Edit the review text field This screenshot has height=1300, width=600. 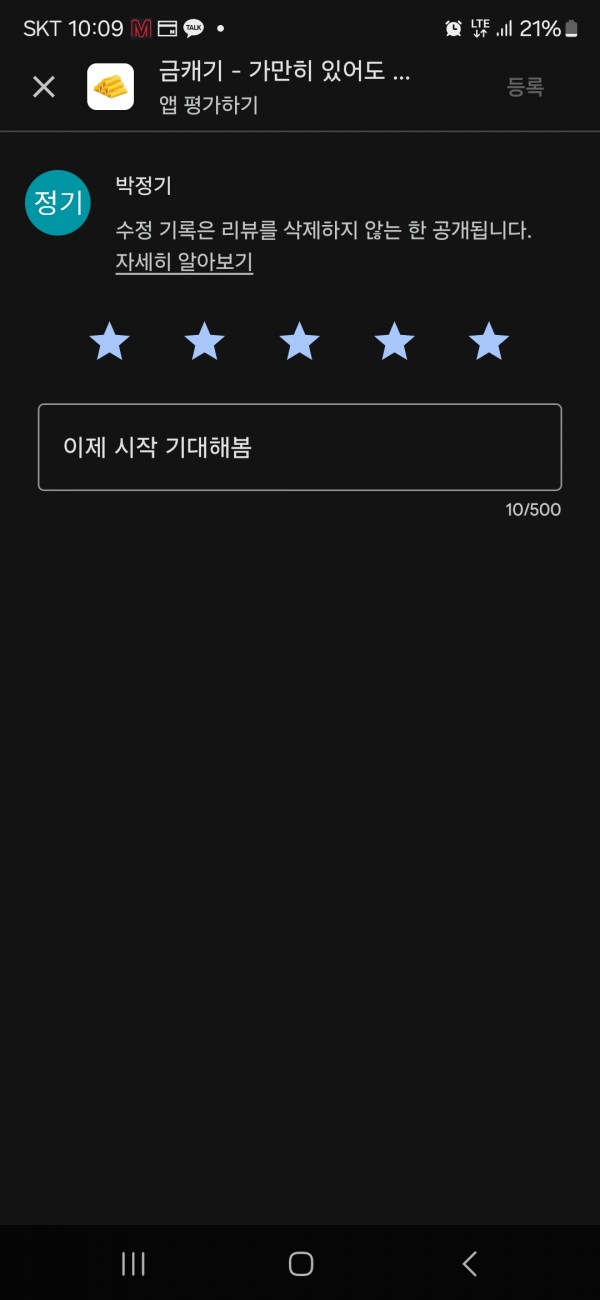coord(300,447)
